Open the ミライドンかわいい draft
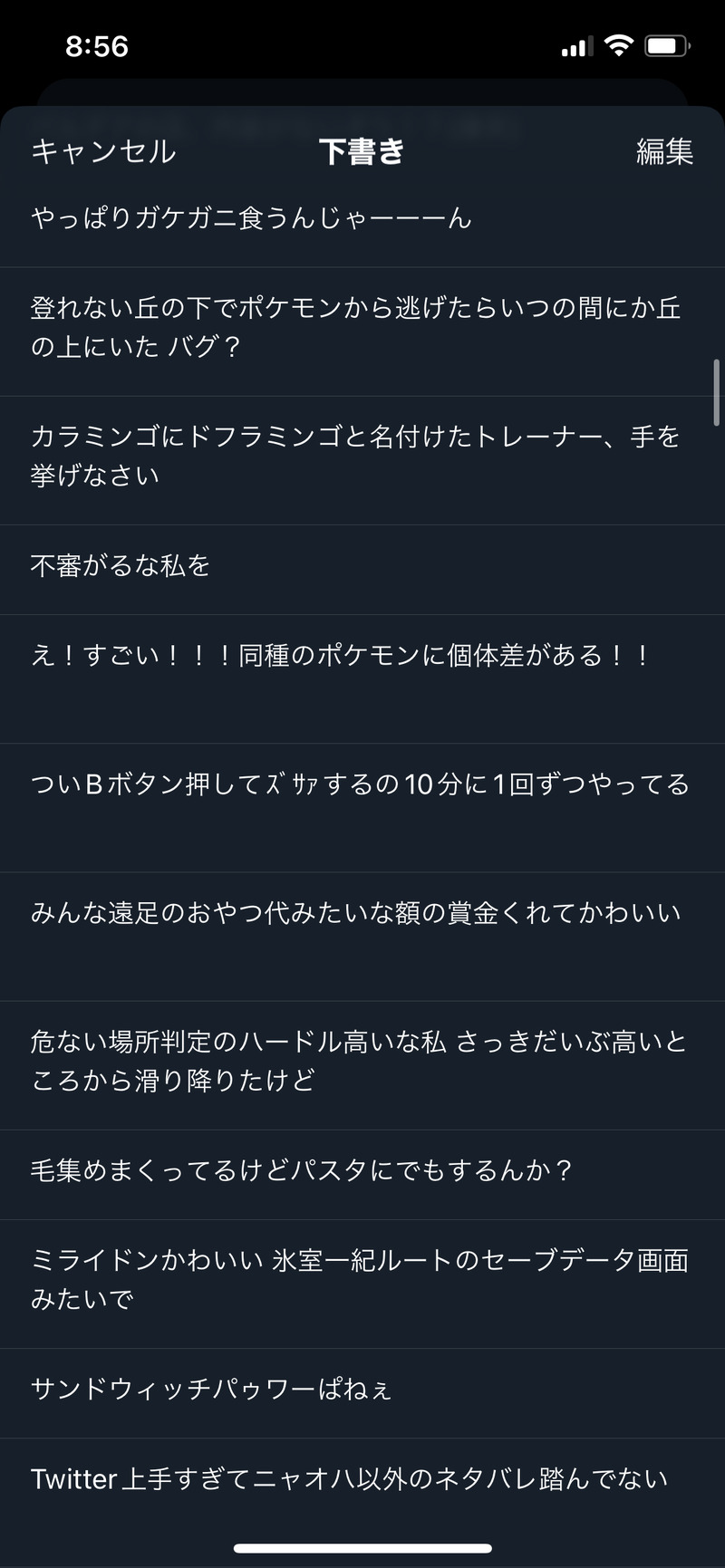The height and width of the screenshot is (1568, 725). pos(360,1280)
